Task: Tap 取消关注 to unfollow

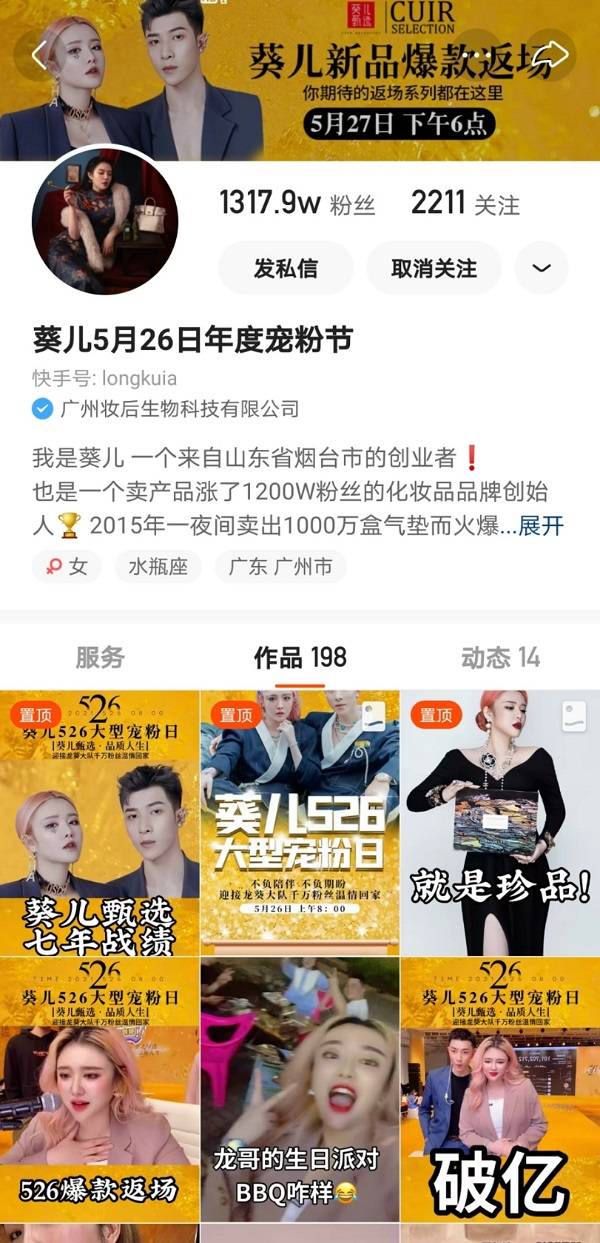Action: tap(433, 268)
